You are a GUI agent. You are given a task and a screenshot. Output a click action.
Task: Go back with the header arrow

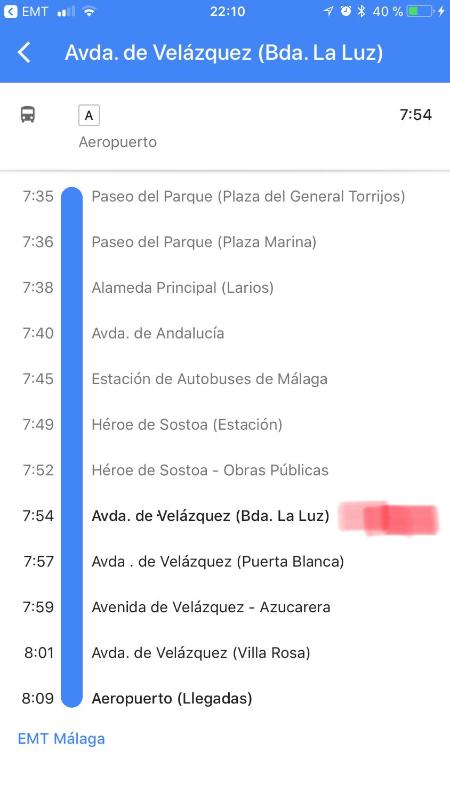click(x=24, y=53)
